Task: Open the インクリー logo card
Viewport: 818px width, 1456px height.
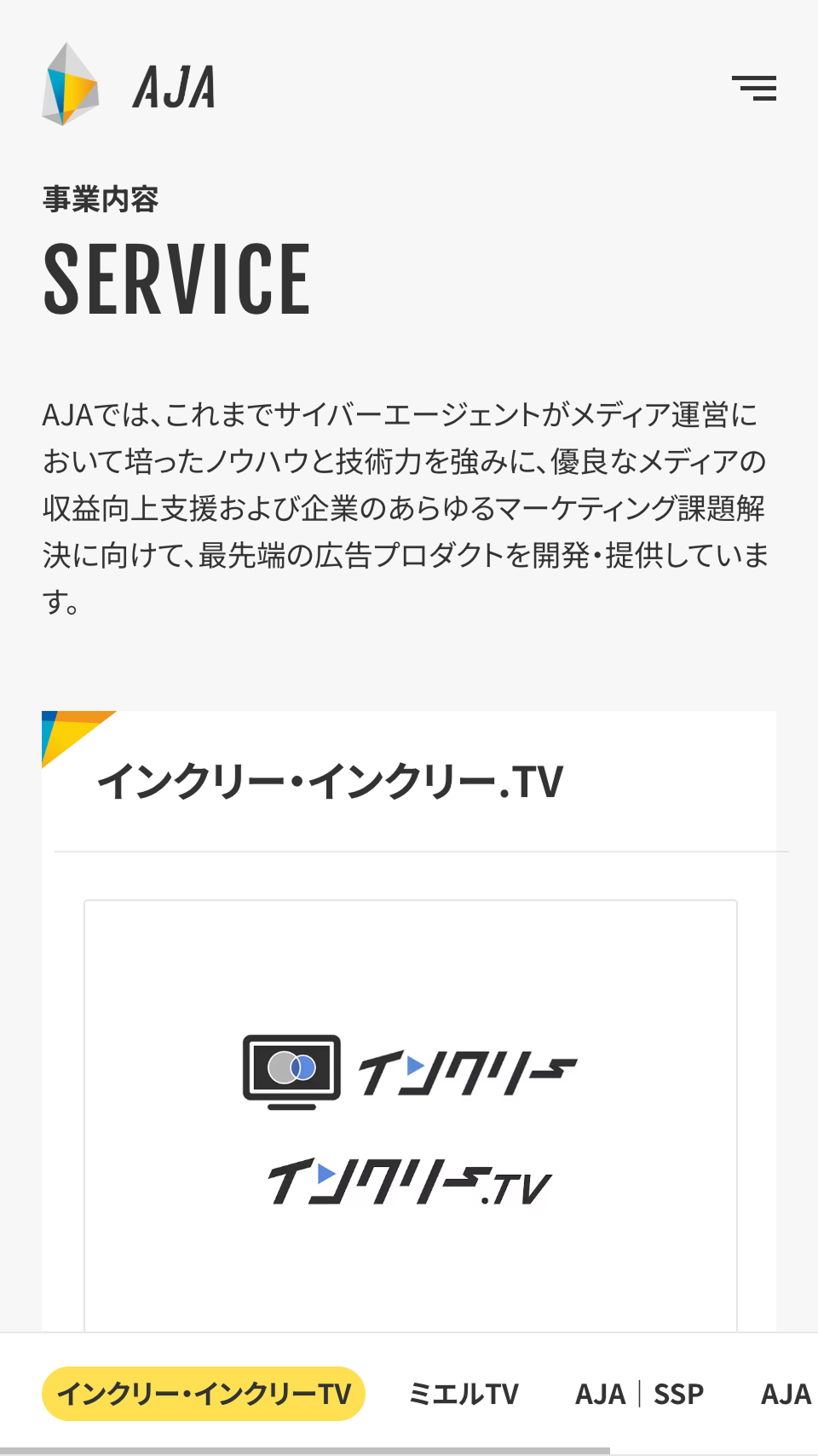Action: coord(410,1115)
